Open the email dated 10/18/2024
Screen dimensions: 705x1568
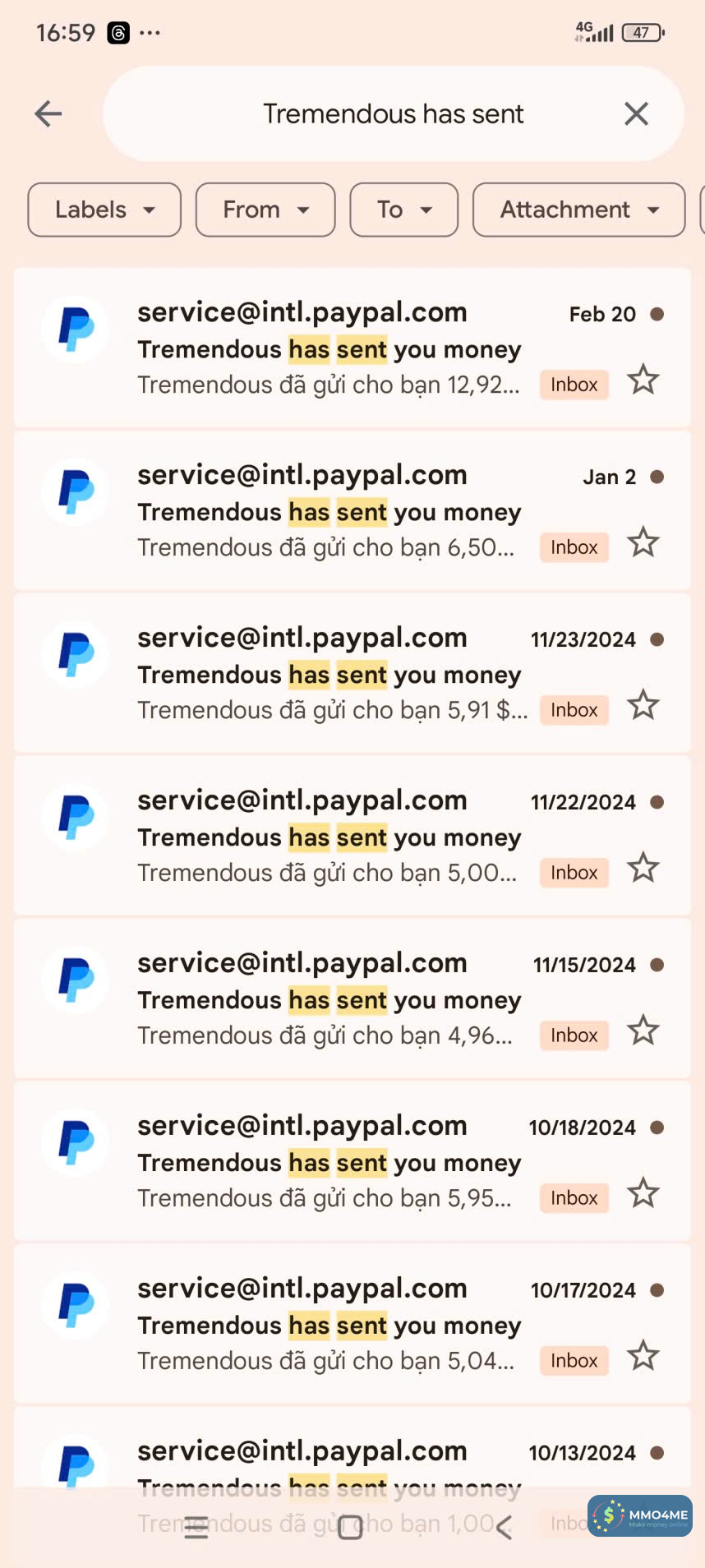coord(329,1161)
